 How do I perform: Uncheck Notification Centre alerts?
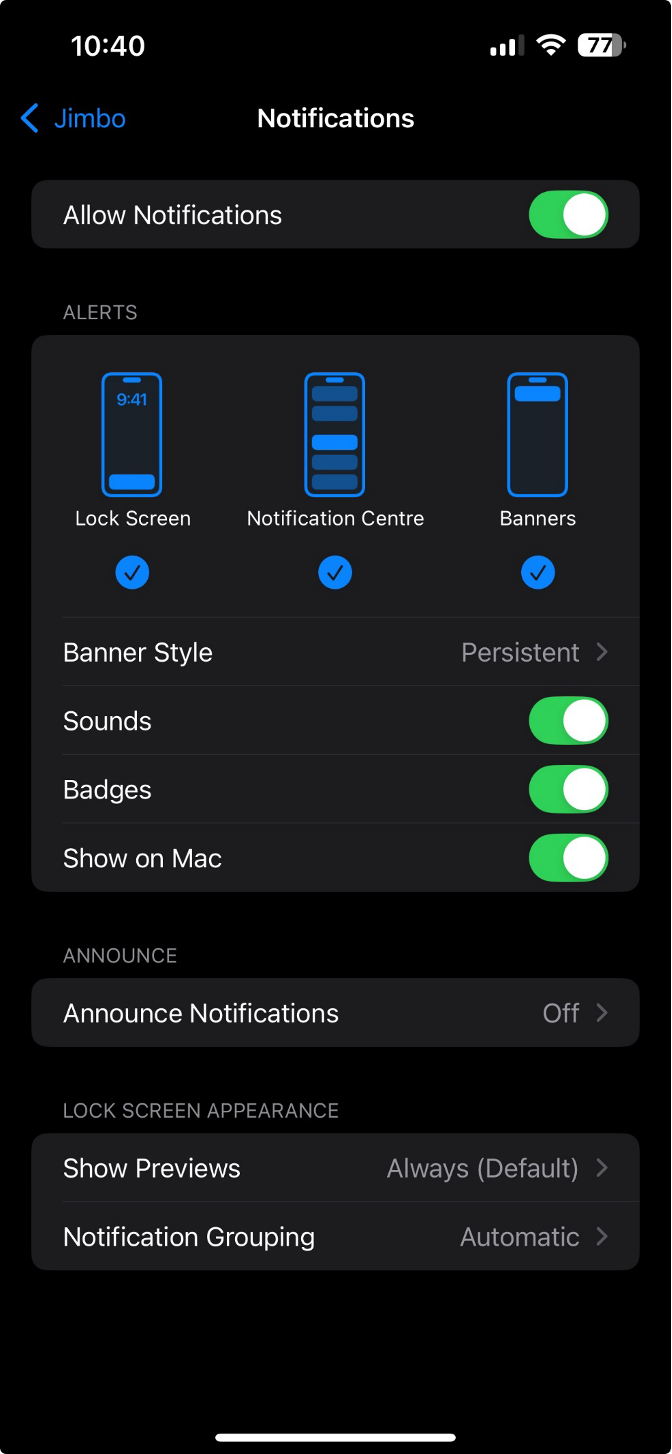(x=335, y=573)
